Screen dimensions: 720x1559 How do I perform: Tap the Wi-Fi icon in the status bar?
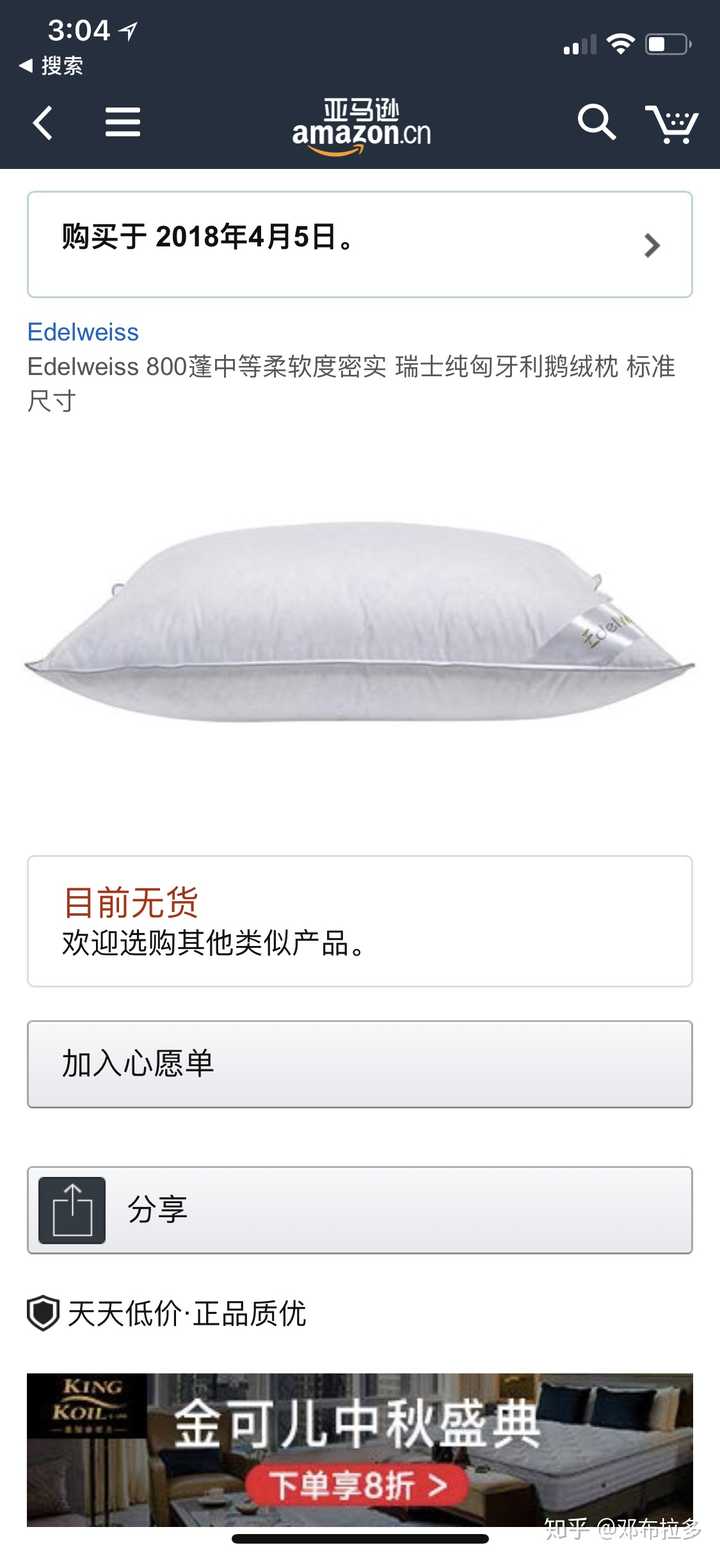pyautogui.click(x=621, y=43)
